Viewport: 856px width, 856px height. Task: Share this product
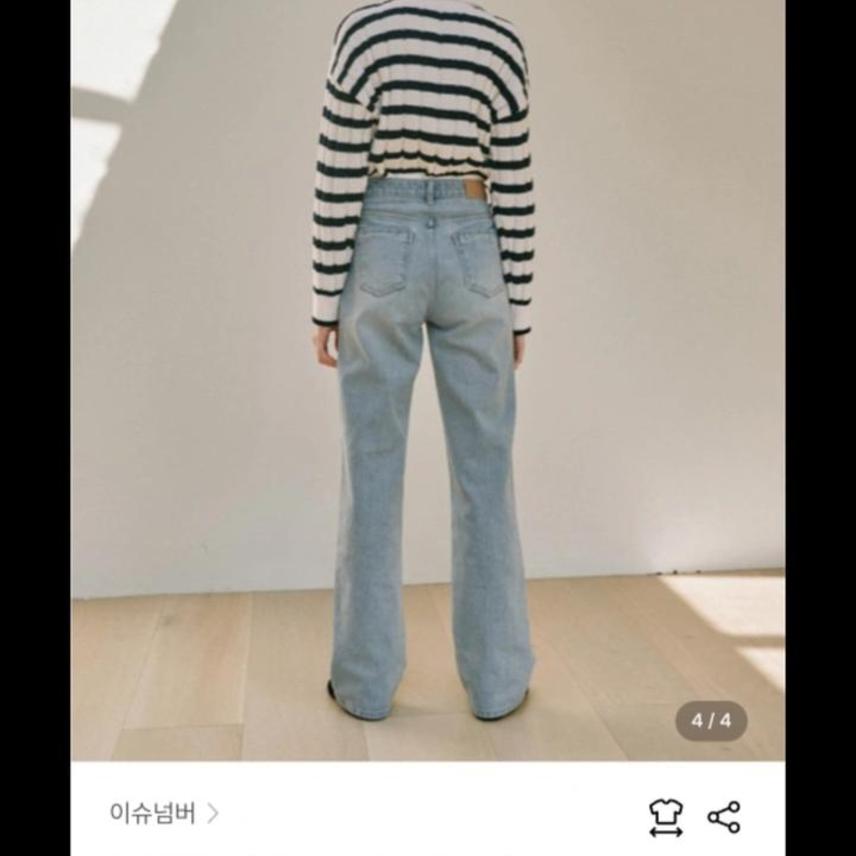coord(723,816)
